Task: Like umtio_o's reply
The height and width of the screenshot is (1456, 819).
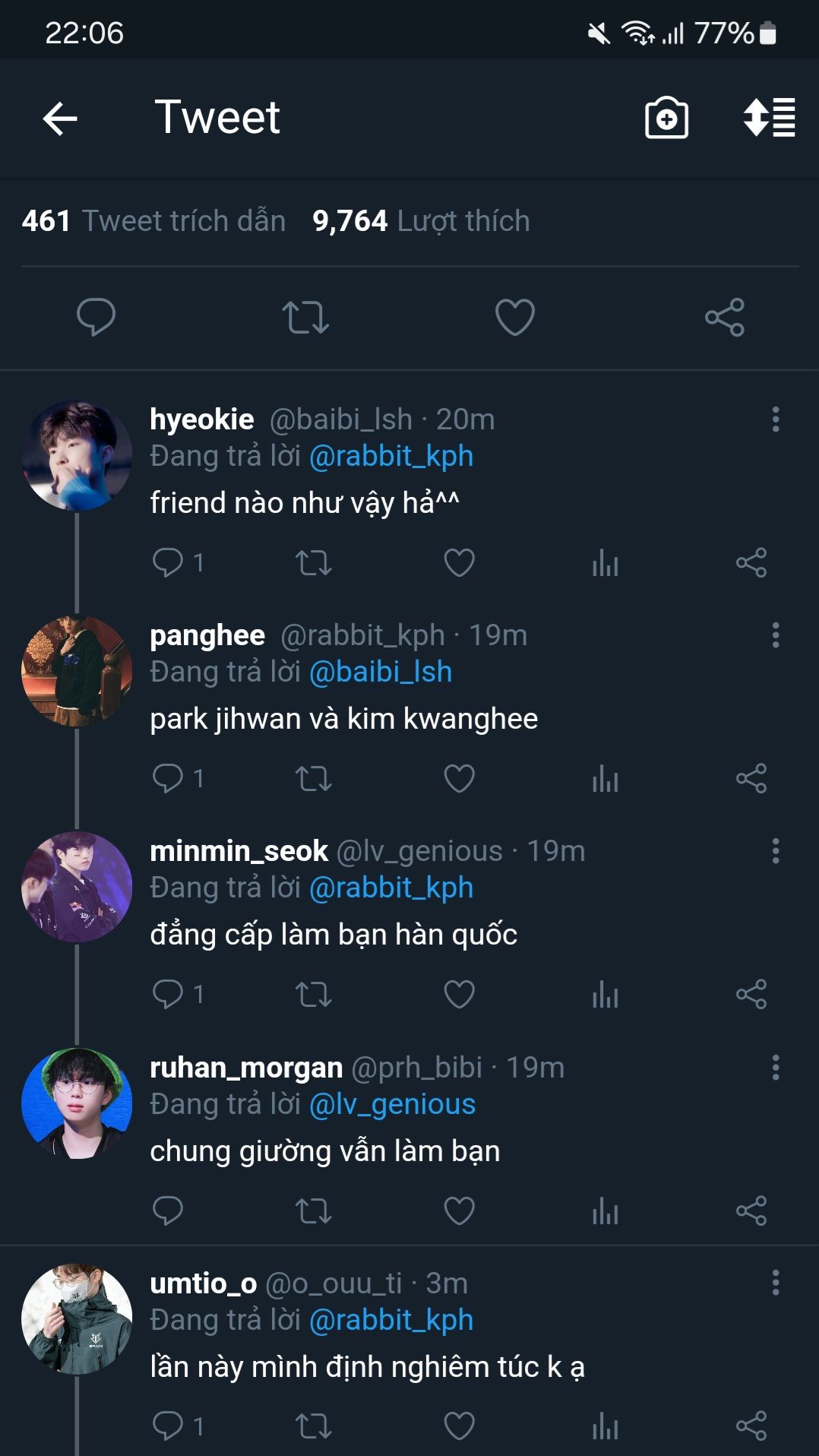Action: coord(459,1426)
